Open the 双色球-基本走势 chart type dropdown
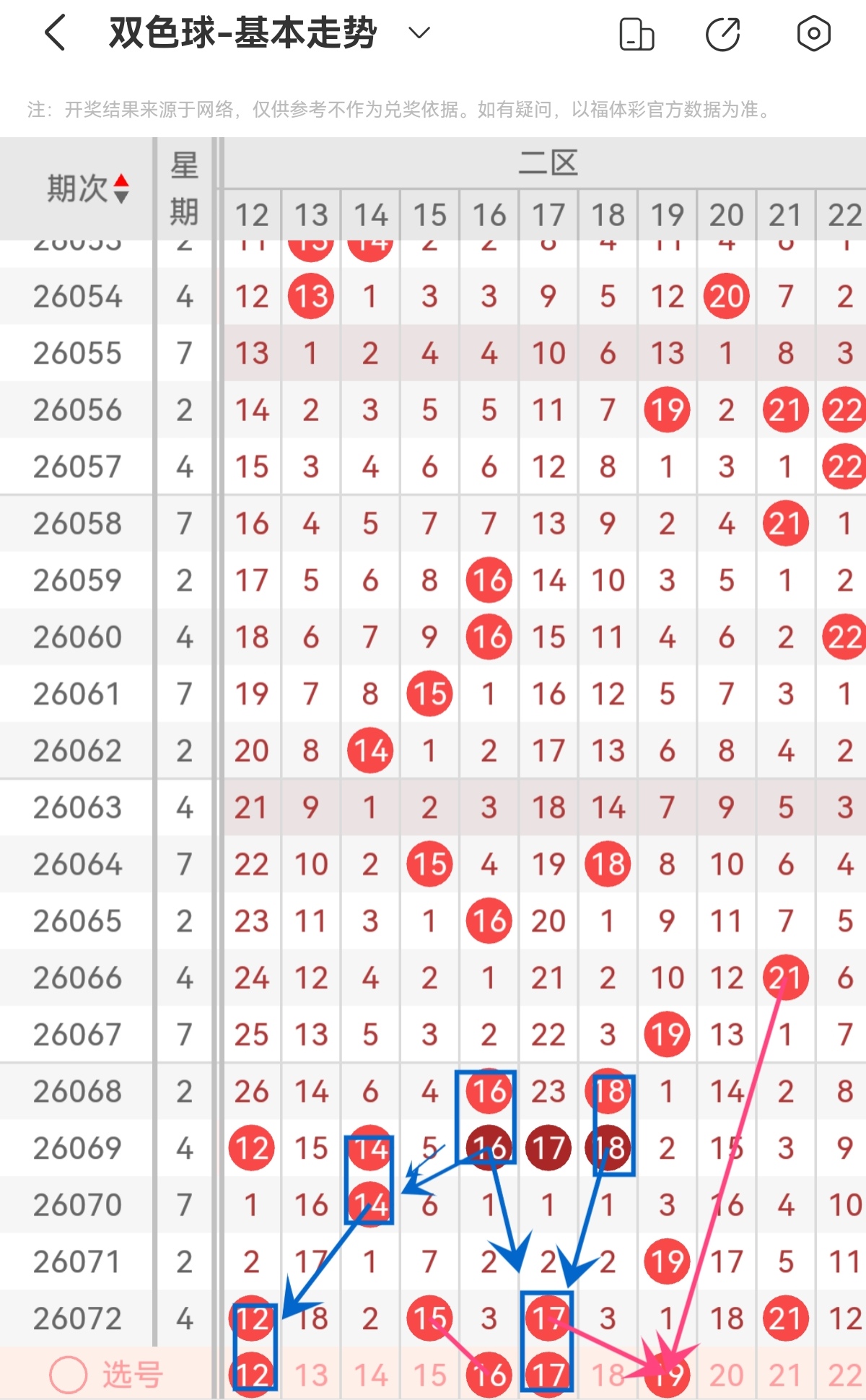Viewport: 866px width, 1400px height. click(x=419, y=32)
